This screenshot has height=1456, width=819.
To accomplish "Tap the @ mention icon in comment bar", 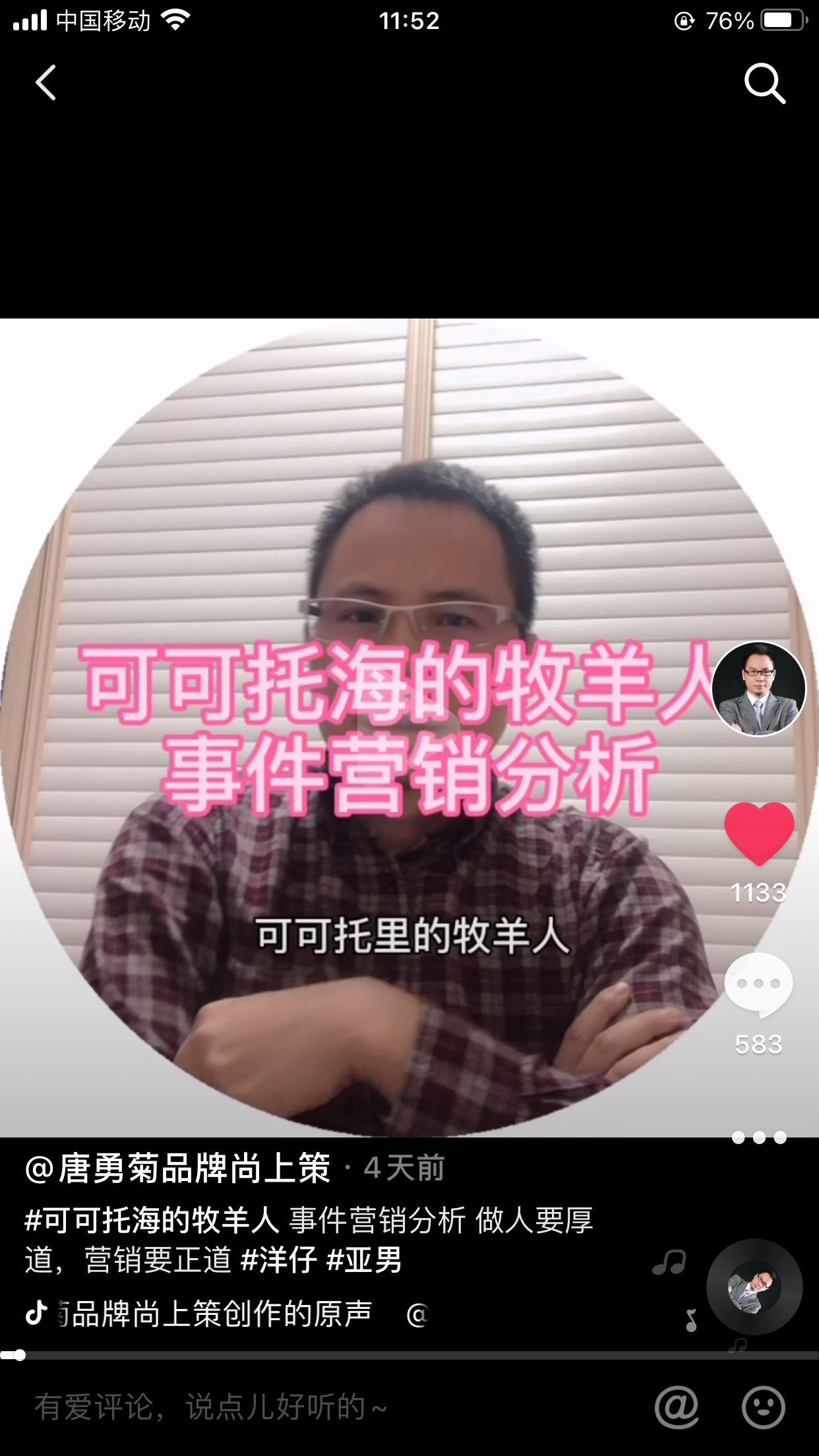I will coord(677,1407).
